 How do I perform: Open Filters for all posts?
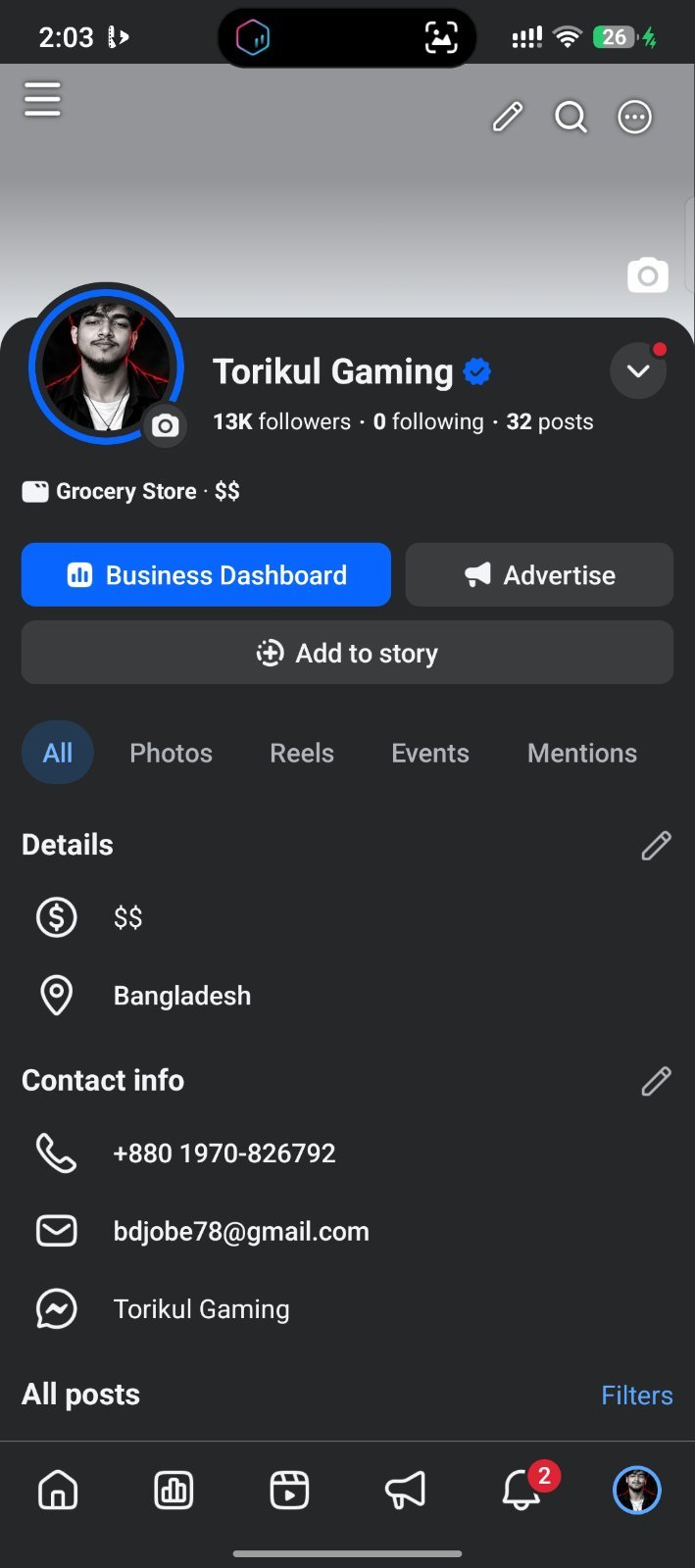point(636,1395)
